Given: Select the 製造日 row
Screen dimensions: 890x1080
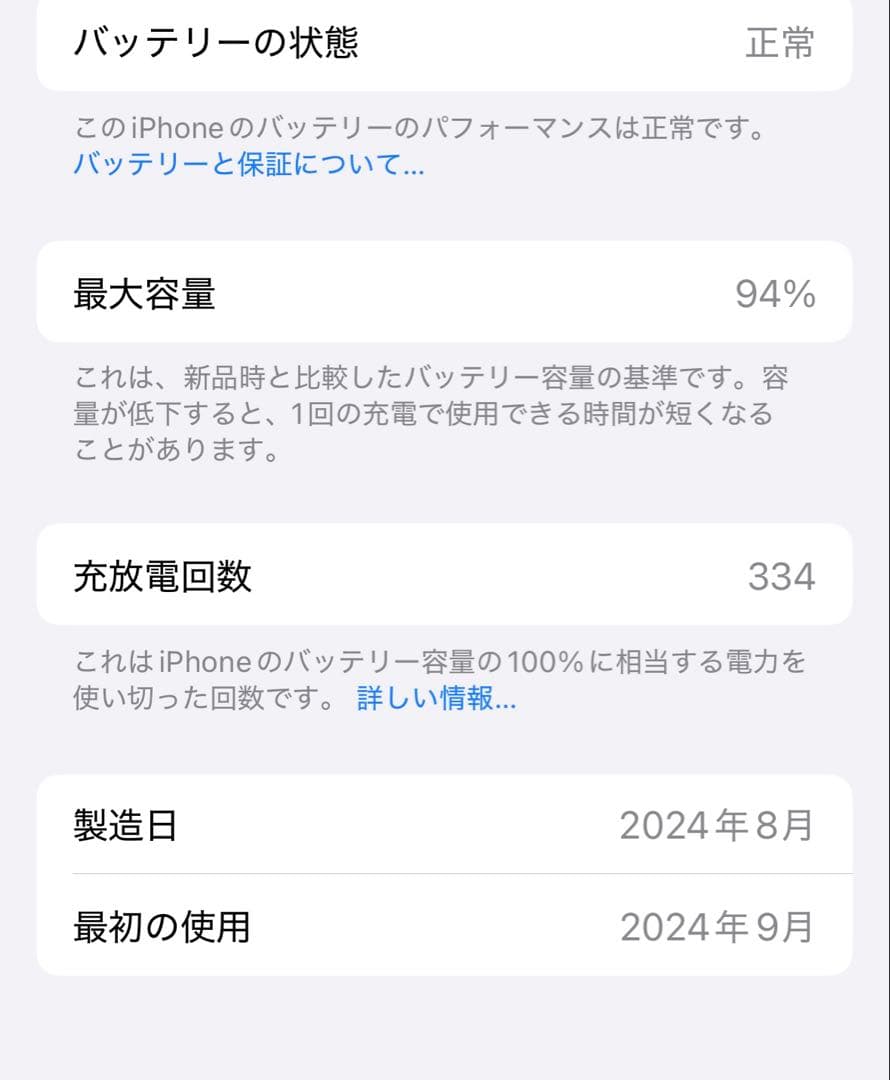Looking at the screenshot, I should click(x=445, y=824).
